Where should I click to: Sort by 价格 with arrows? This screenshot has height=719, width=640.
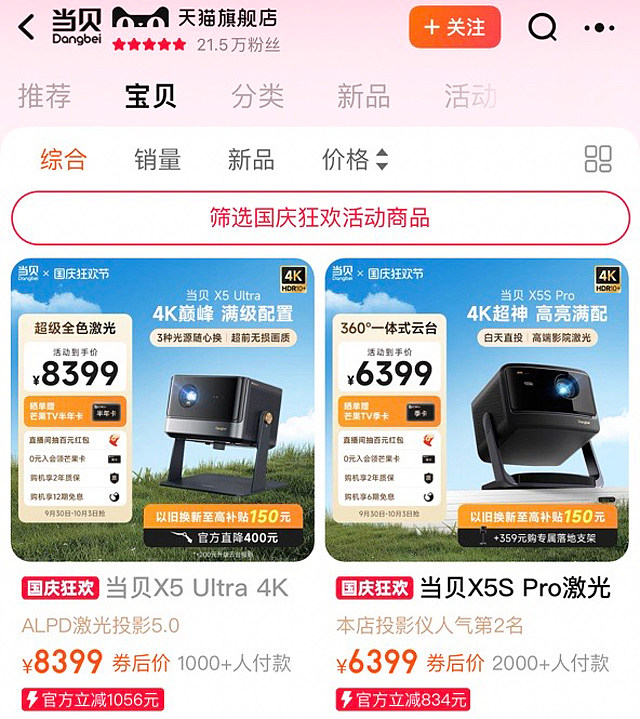pyautogui.click(x=355, y=159)
